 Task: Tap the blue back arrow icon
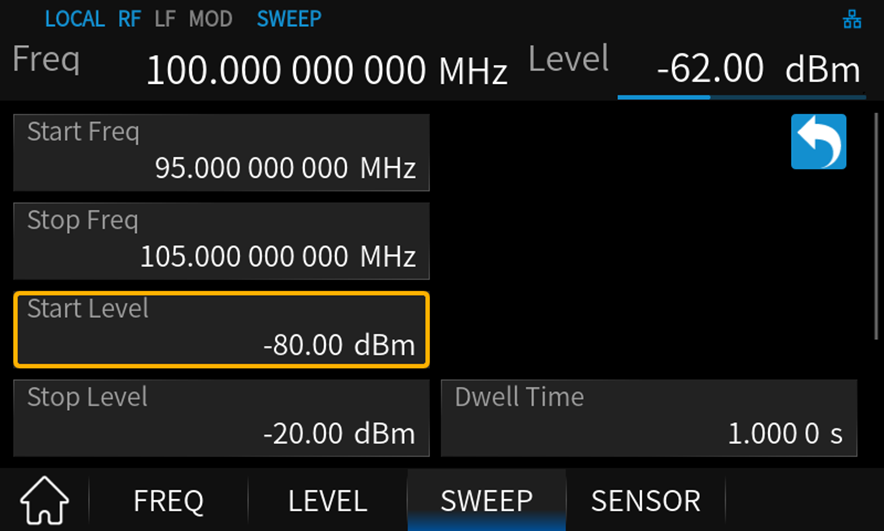(x=818, y=142)
